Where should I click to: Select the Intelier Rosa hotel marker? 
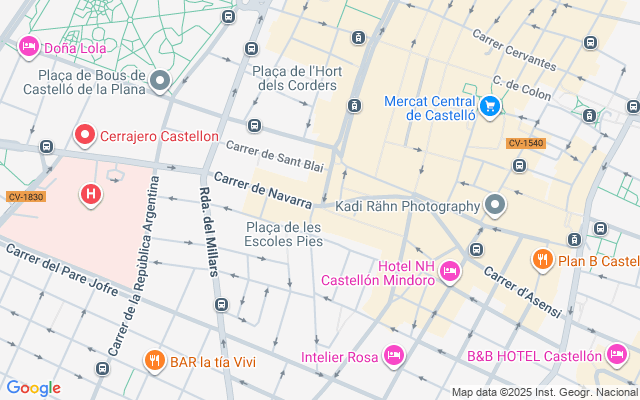point(394,356)
